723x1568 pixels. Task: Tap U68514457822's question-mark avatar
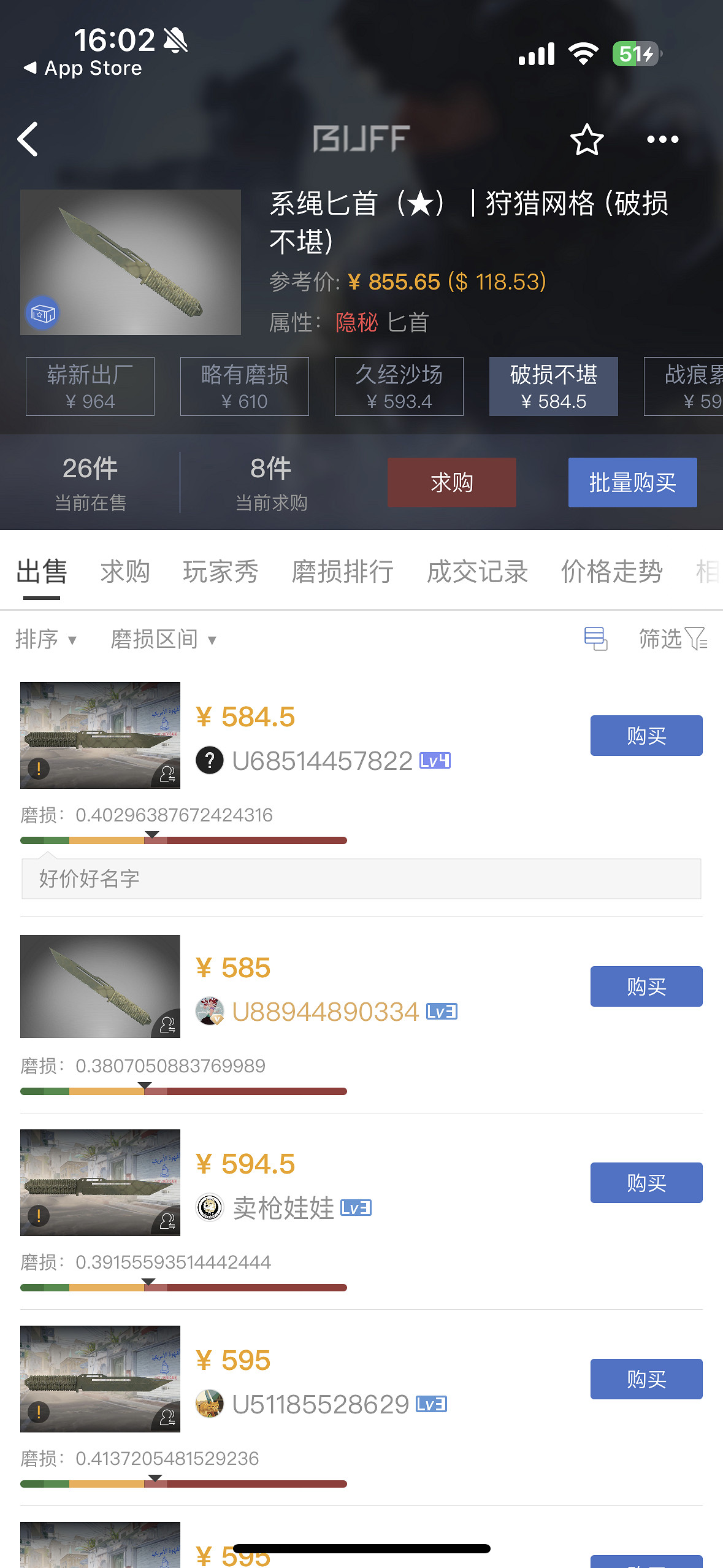click(210, 760)
